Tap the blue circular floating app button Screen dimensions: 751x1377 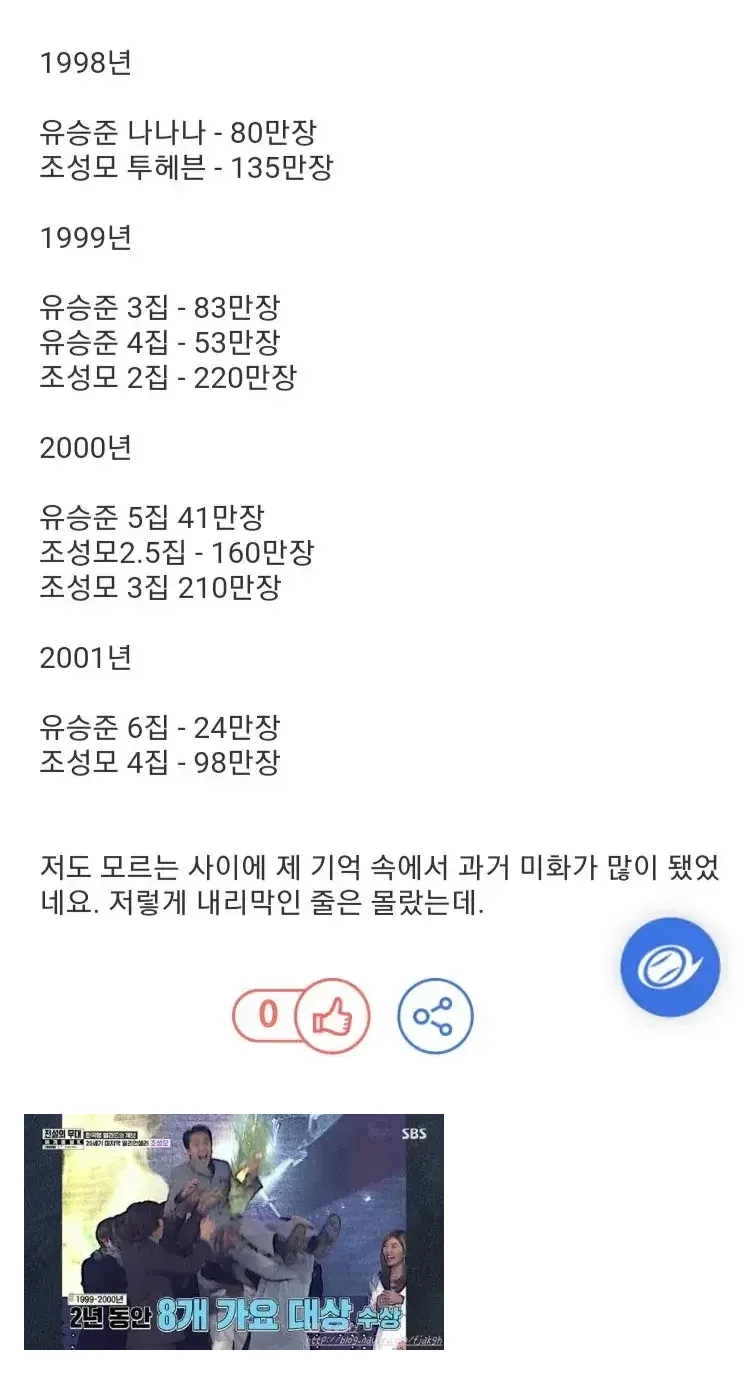(x=669, y=965)
